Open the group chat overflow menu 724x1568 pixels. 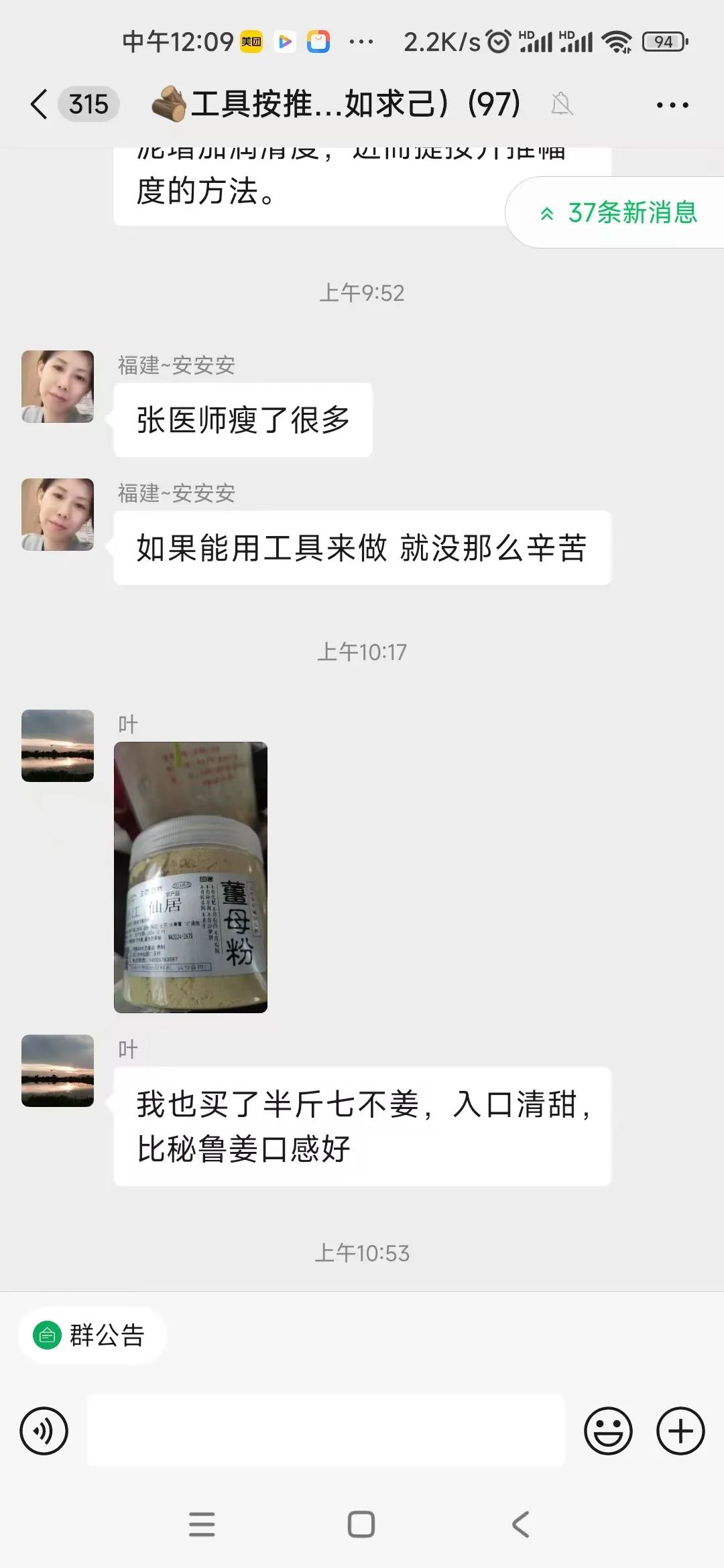(672, 105)
